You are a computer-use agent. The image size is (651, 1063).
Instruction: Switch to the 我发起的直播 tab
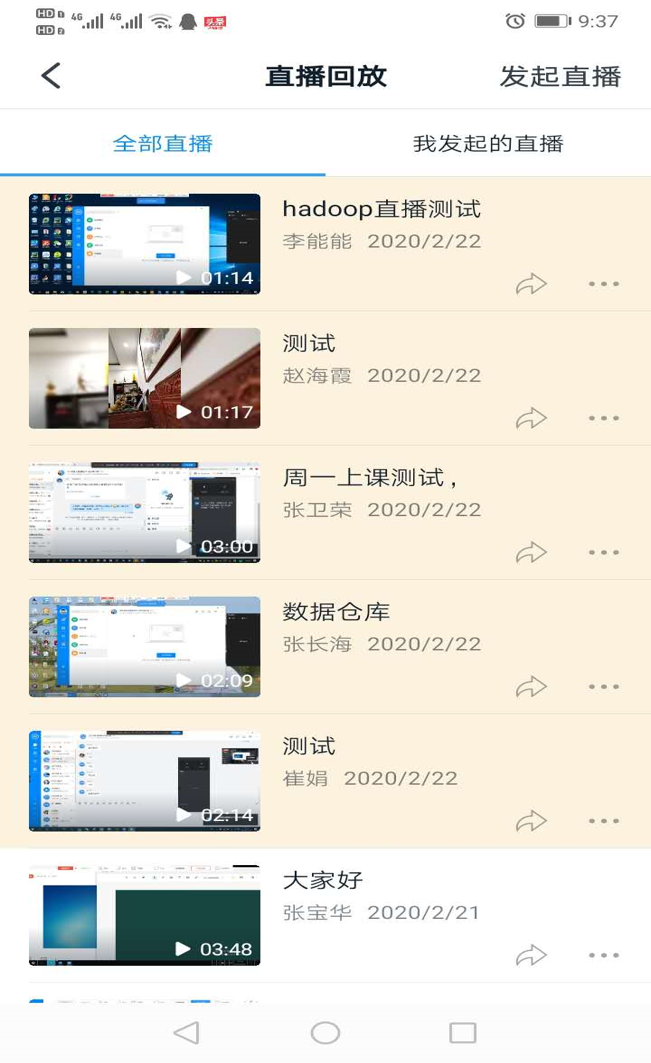pyautogui.click(x=488, y=143)
